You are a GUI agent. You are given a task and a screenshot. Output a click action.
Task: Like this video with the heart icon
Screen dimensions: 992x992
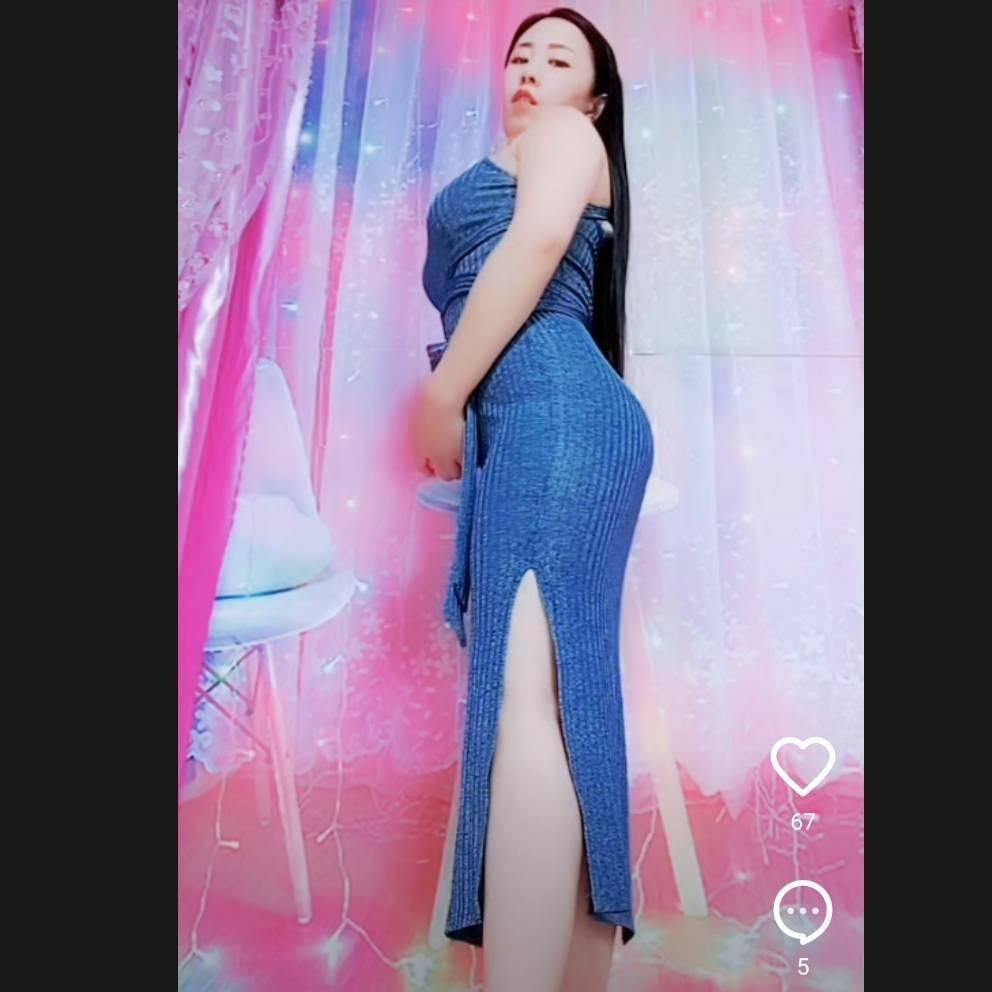pyautogui.click(x=802, y=766)
